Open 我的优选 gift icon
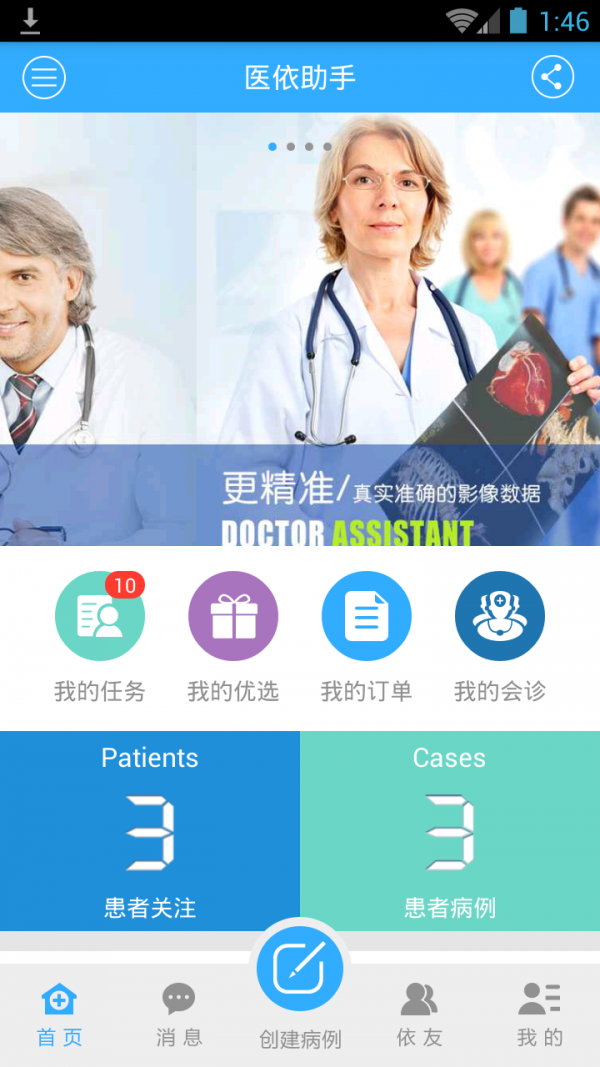The height and width of the screenshot is (1067, 600). point(233,636)
